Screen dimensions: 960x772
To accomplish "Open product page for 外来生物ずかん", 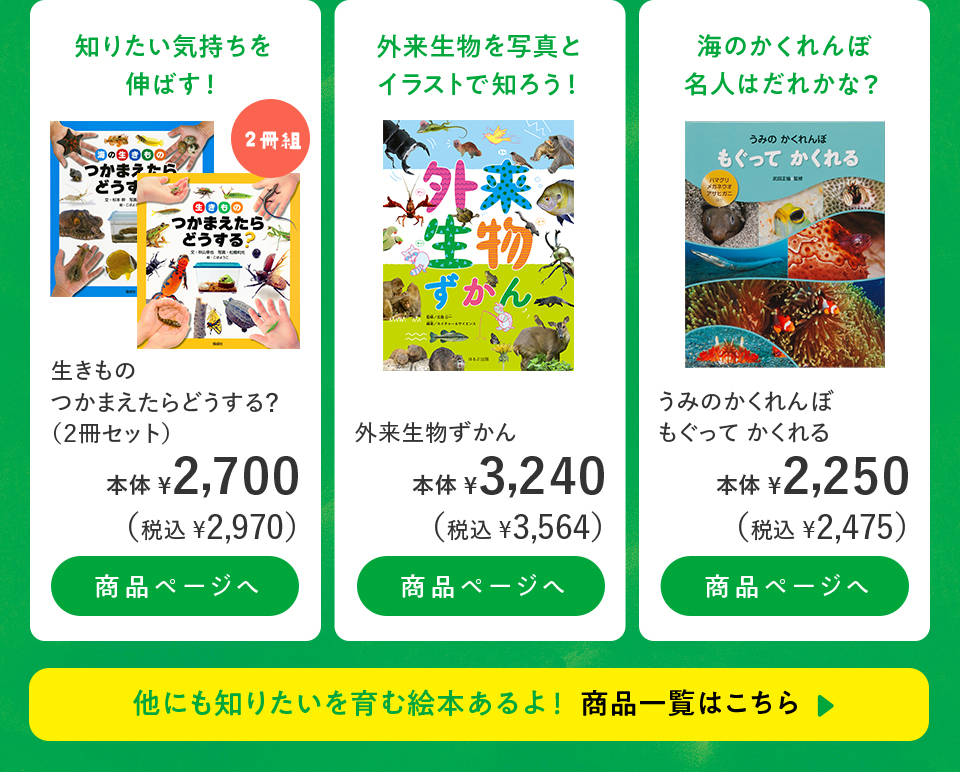I will [480, 586].
